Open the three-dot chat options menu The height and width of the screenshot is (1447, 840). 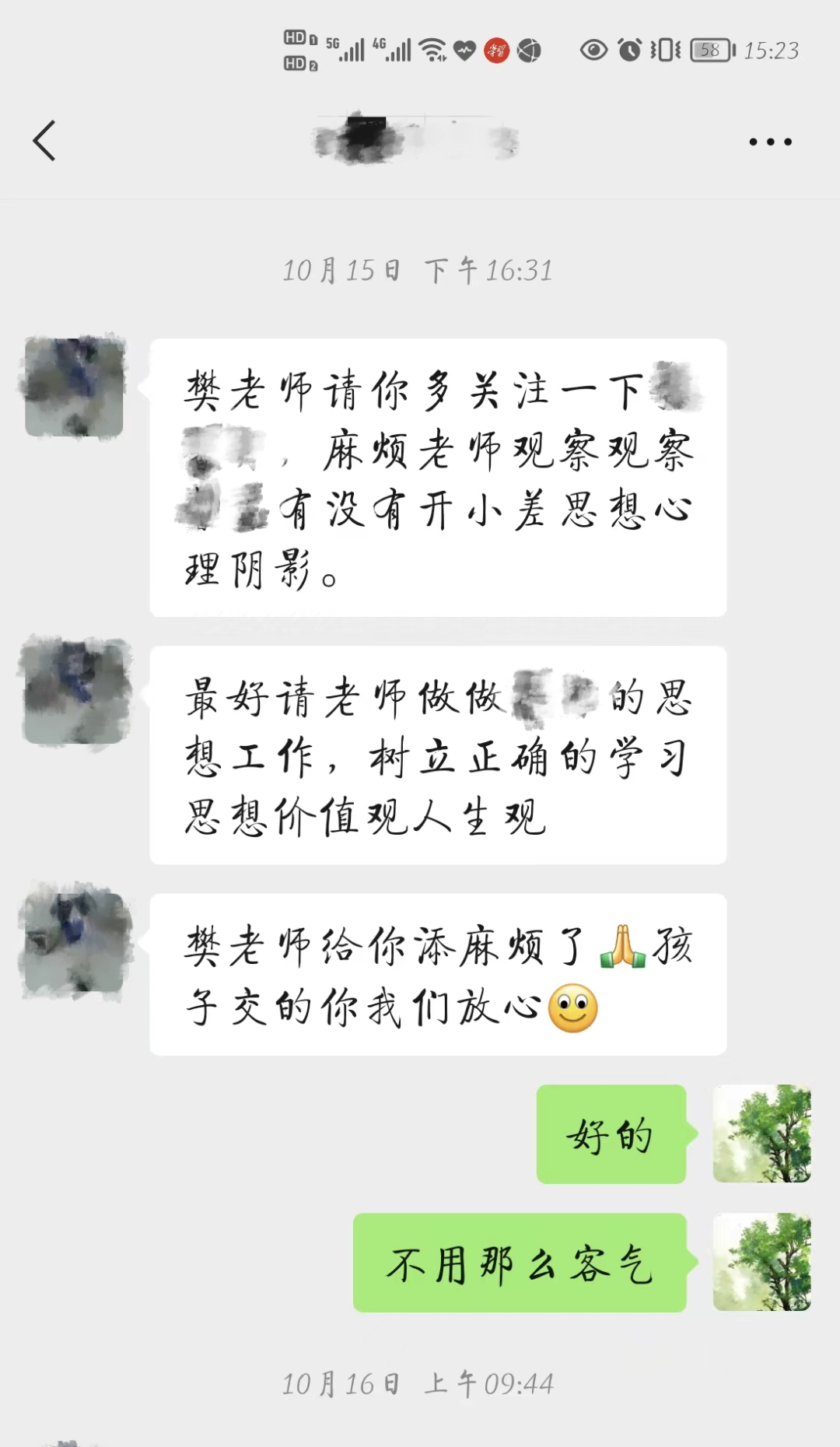click(770, 142)
